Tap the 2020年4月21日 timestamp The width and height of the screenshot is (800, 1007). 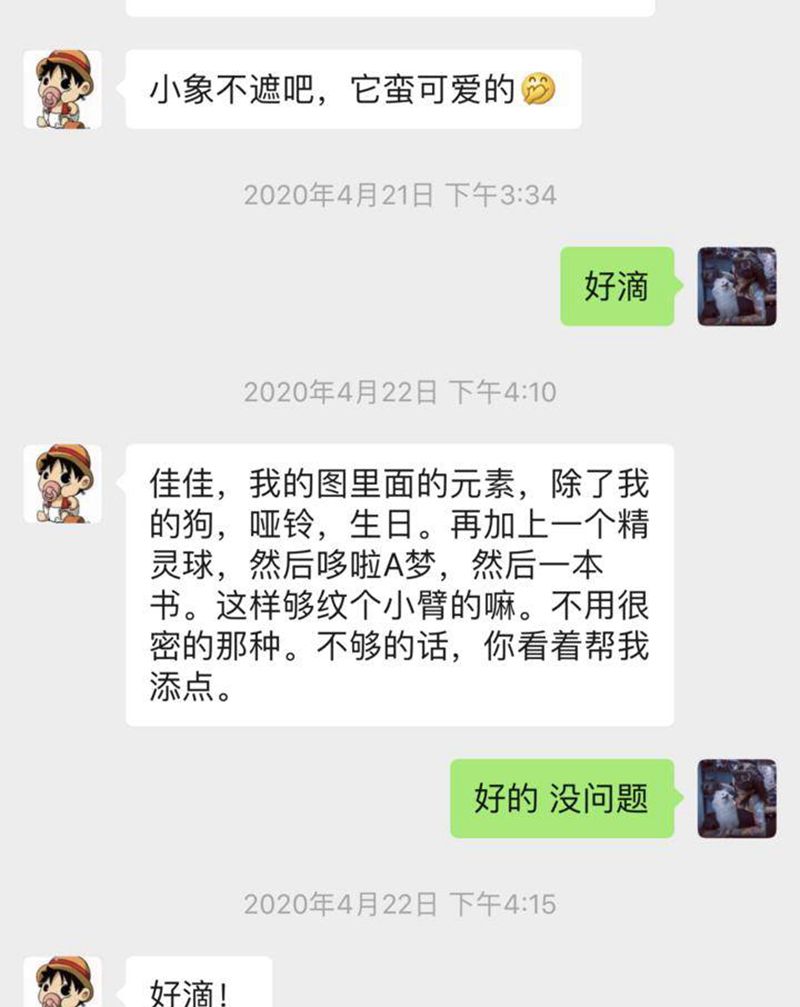(400, 196)
